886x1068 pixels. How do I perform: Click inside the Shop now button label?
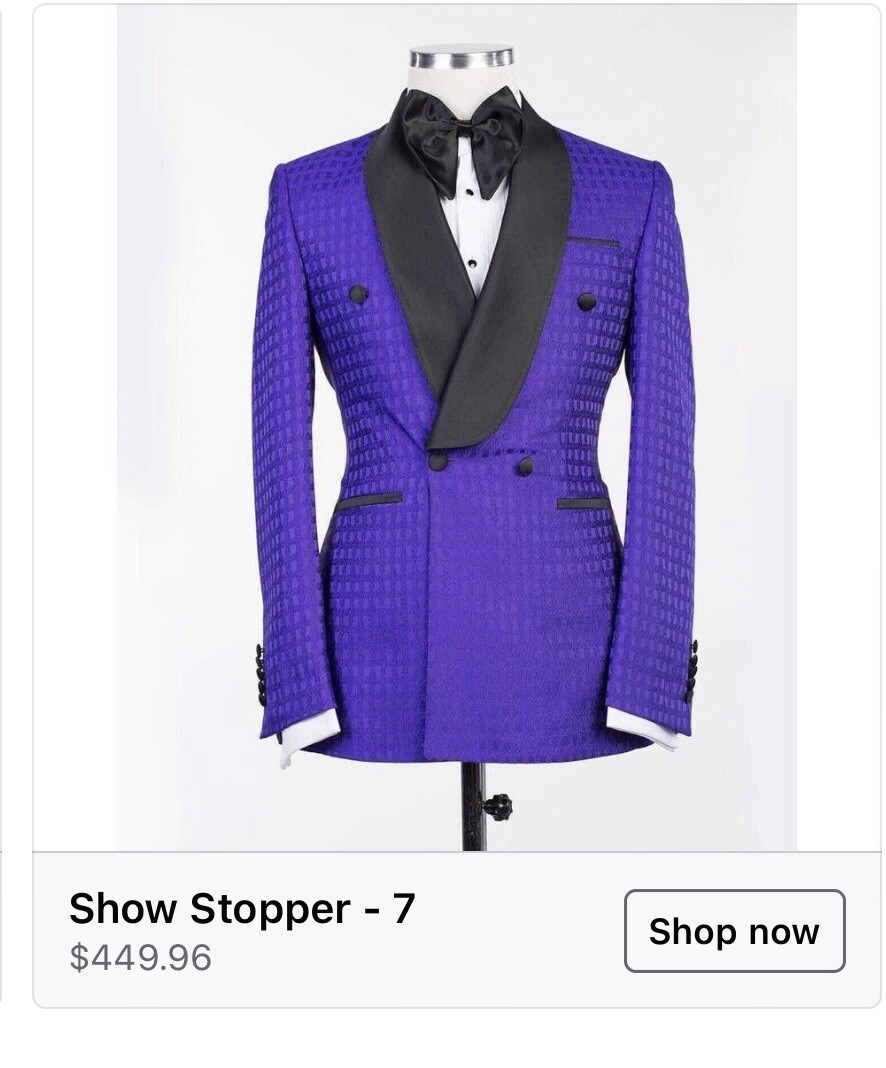tap(735, 930)
